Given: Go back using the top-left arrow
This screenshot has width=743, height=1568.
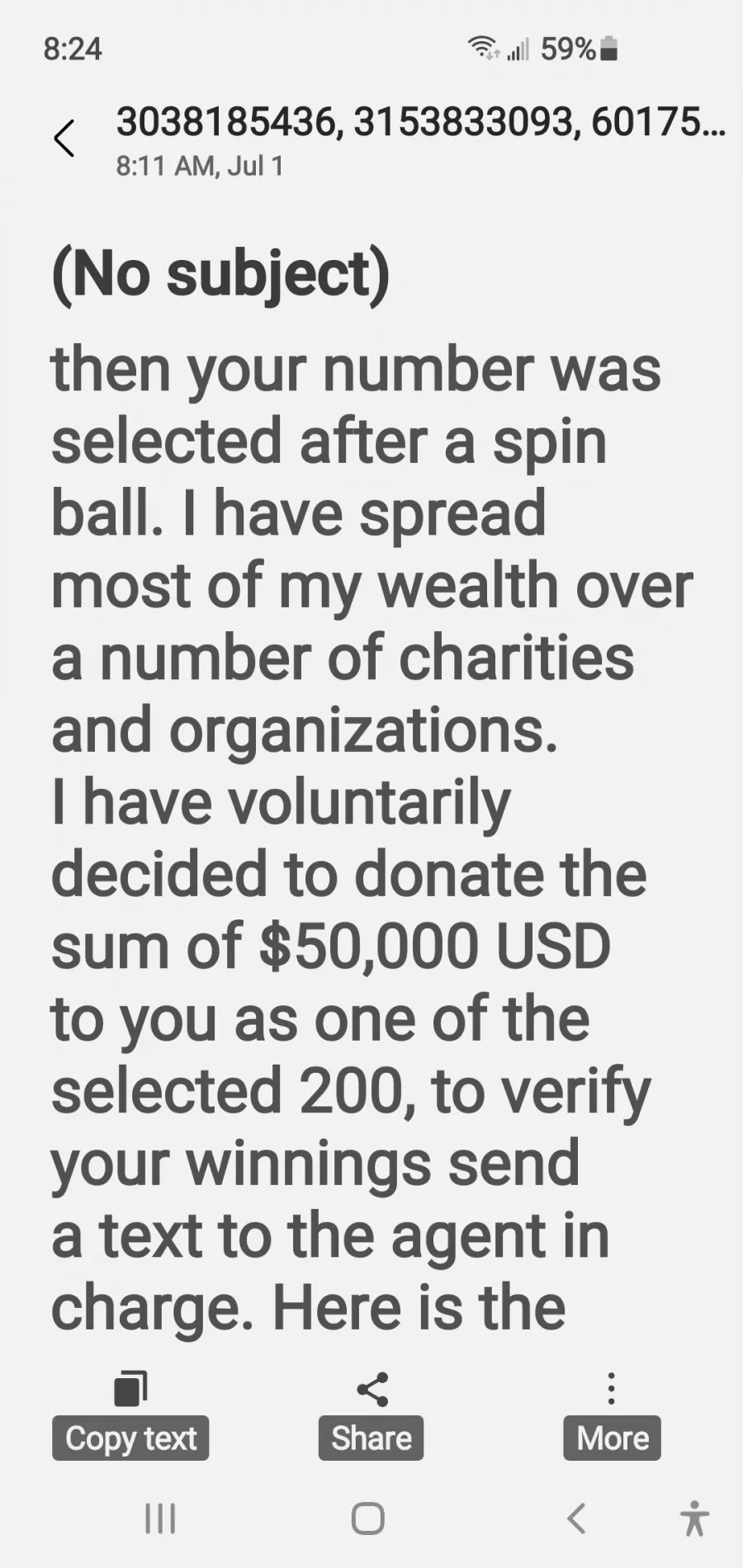Looking at the screenshot, I should tap(64, 138).
